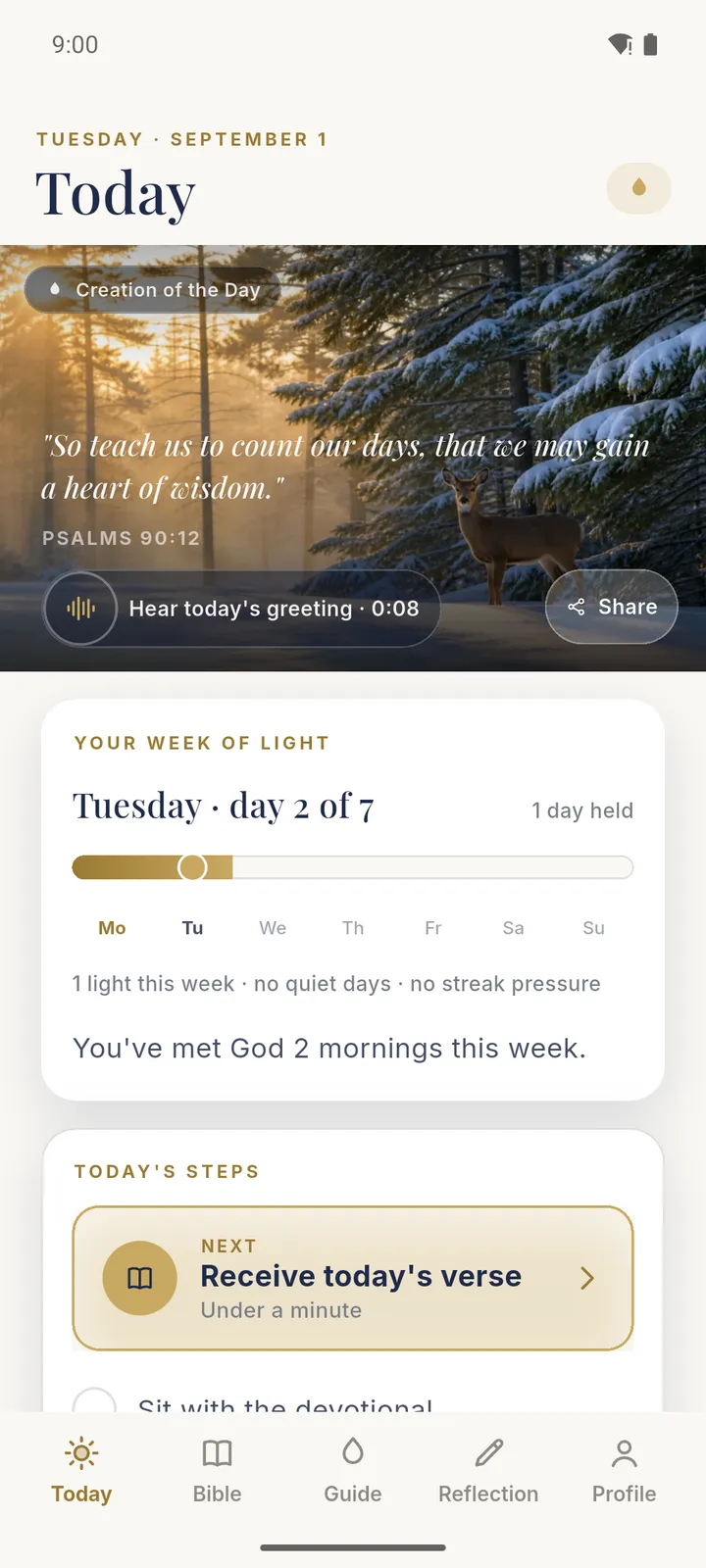Open the droplet icon beside Today

(x=638, y=188)
